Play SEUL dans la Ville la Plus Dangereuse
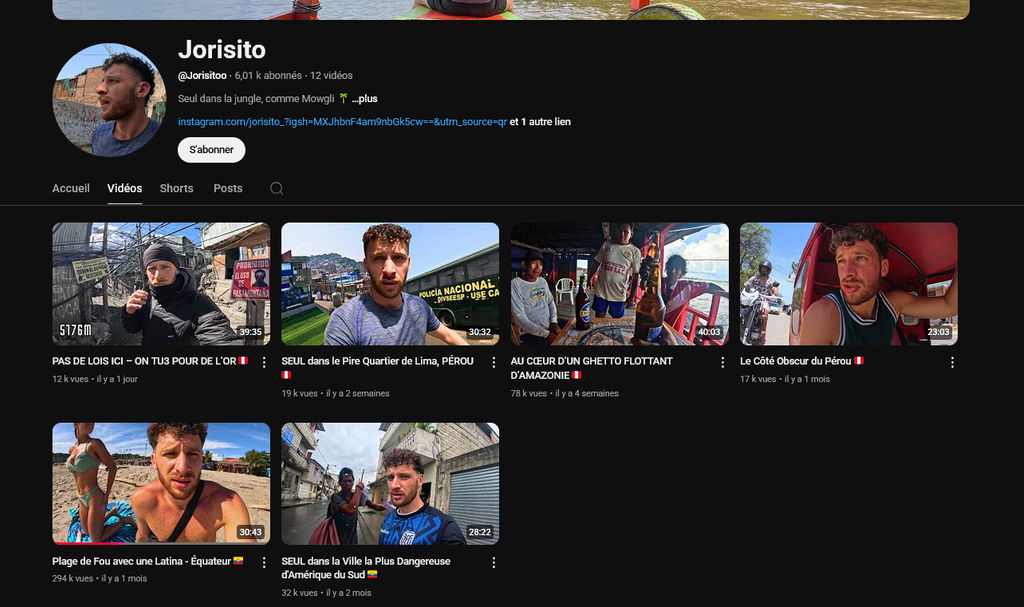 coord(390,484)
